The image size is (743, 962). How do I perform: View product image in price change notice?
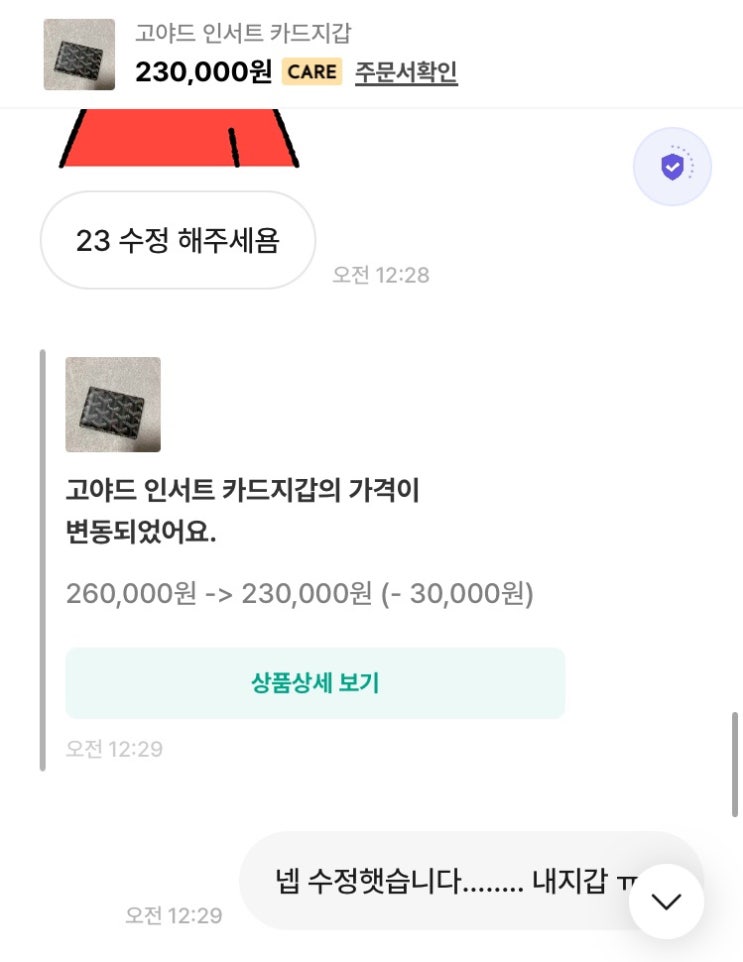[x=113, y=404]
